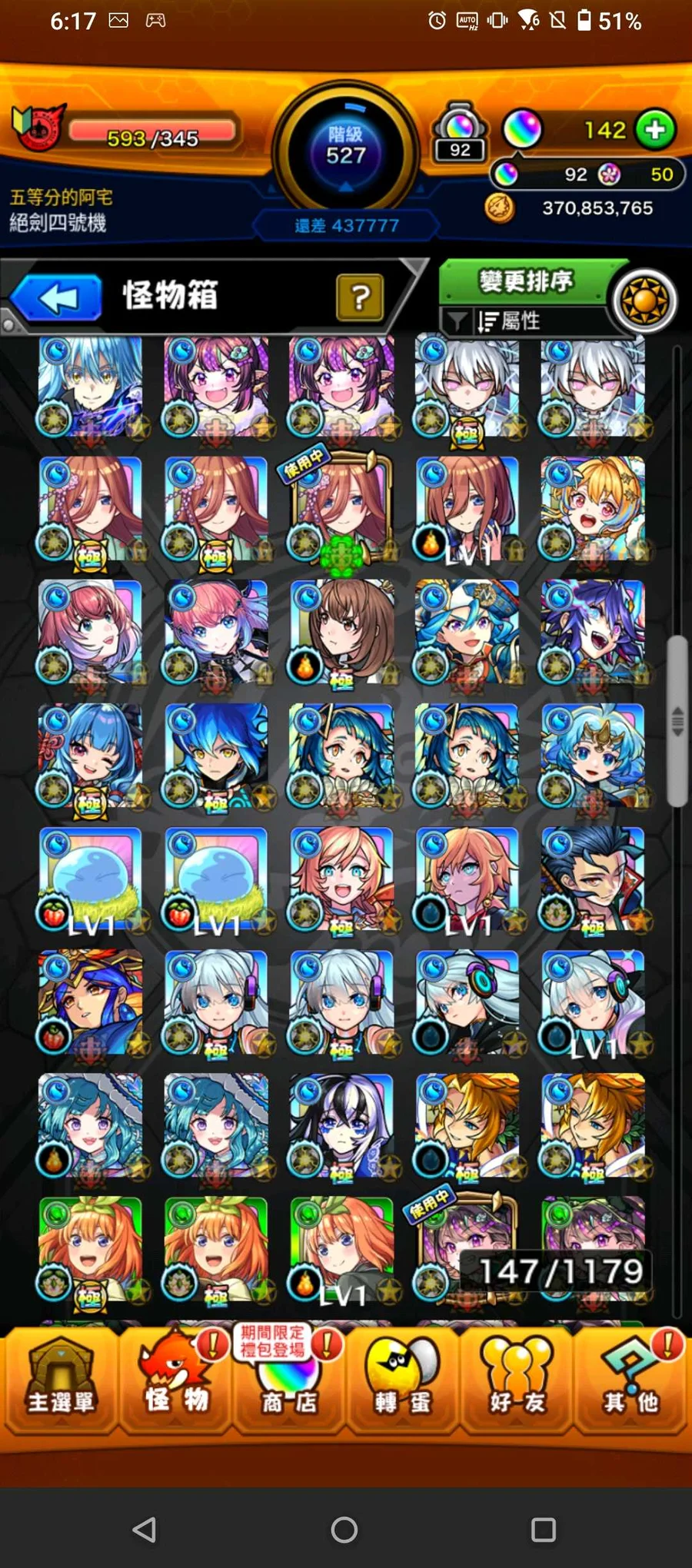The height and width of the screenshot is (1568, 692).
Task: Tap the round gold emblem button
Action: [x=646, y=301]
